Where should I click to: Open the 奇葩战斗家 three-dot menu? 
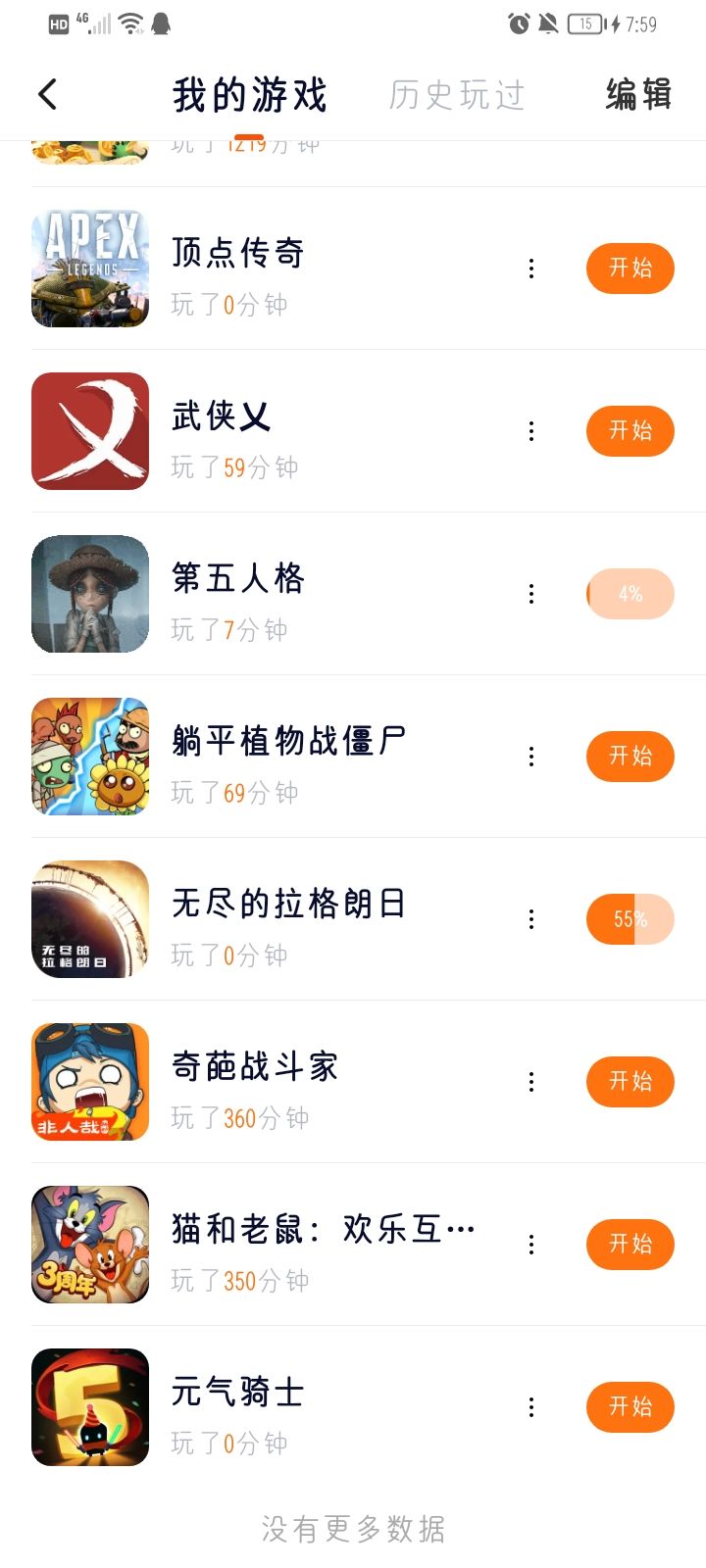pyautogui.click(x=531, y=1082)
